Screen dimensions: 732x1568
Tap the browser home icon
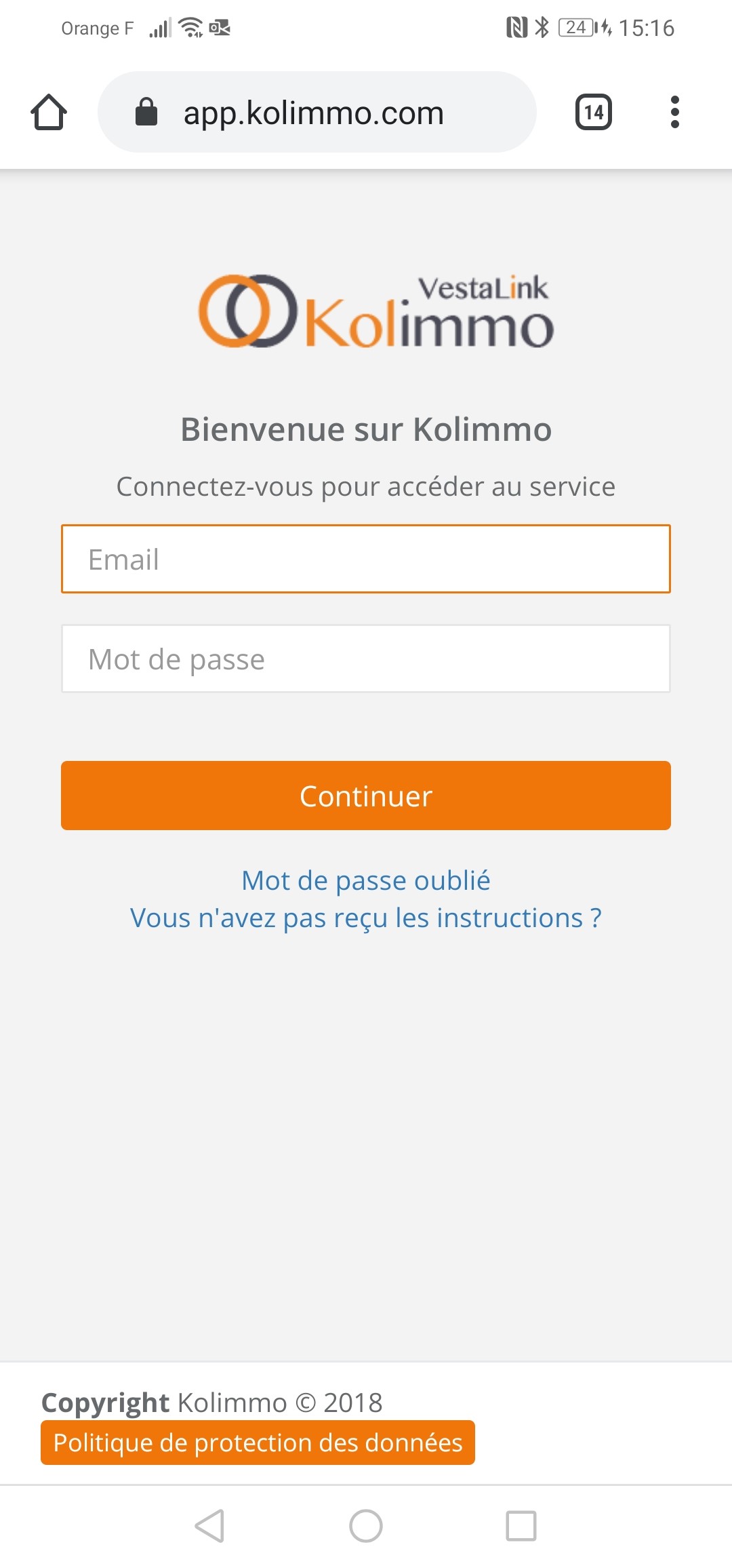click(x=49, y=112)
